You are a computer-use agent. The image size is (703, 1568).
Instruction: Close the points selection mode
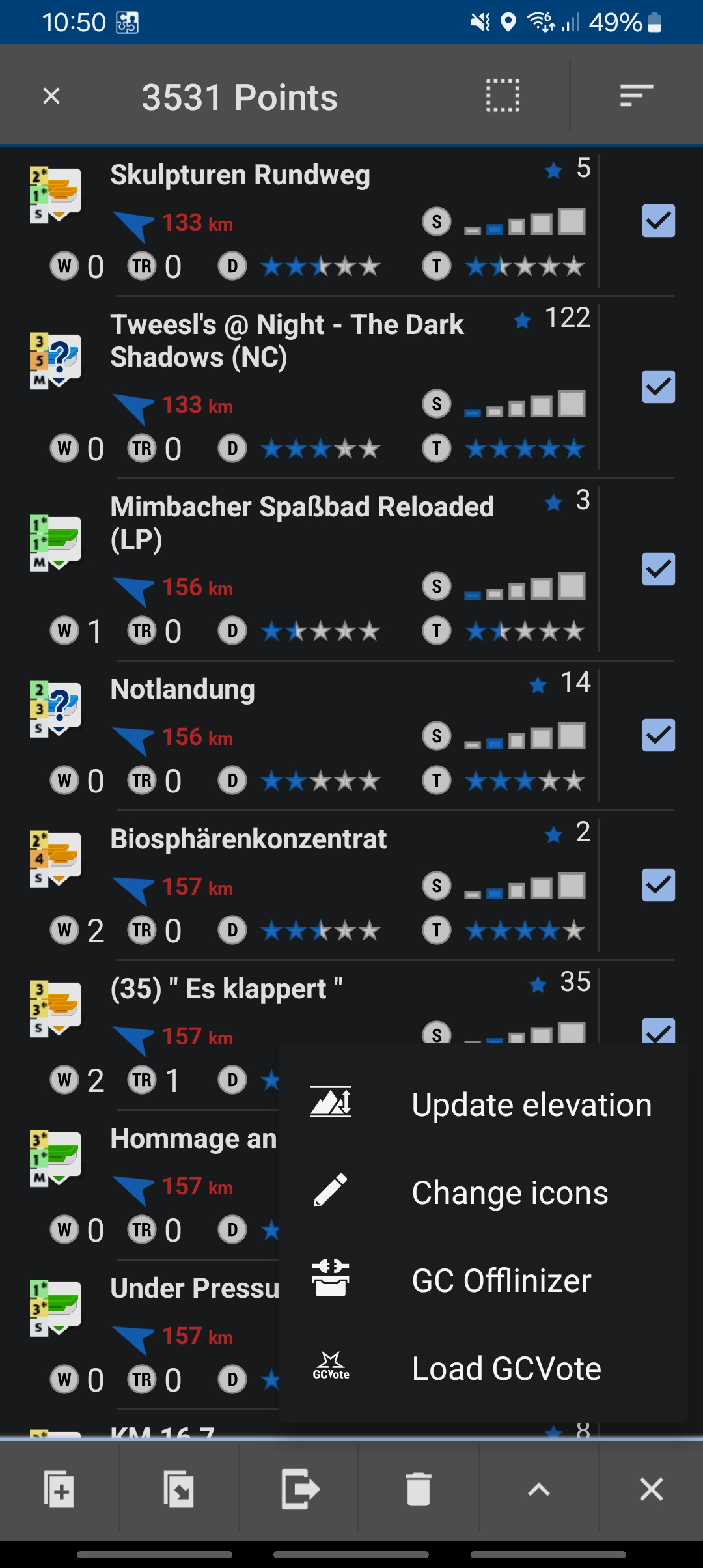(x=51, y=96)
